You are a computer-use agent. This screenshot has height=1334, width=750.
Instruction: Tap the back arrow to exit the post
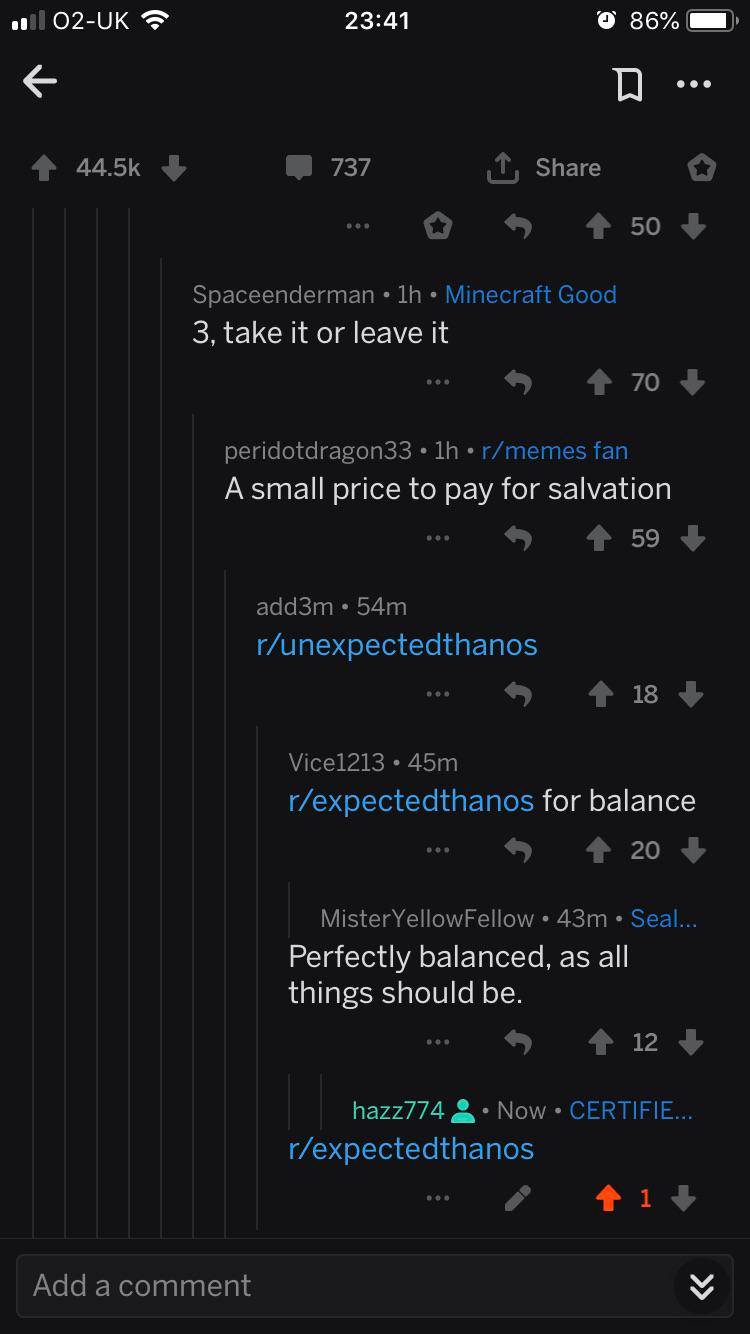coord(40,83)
